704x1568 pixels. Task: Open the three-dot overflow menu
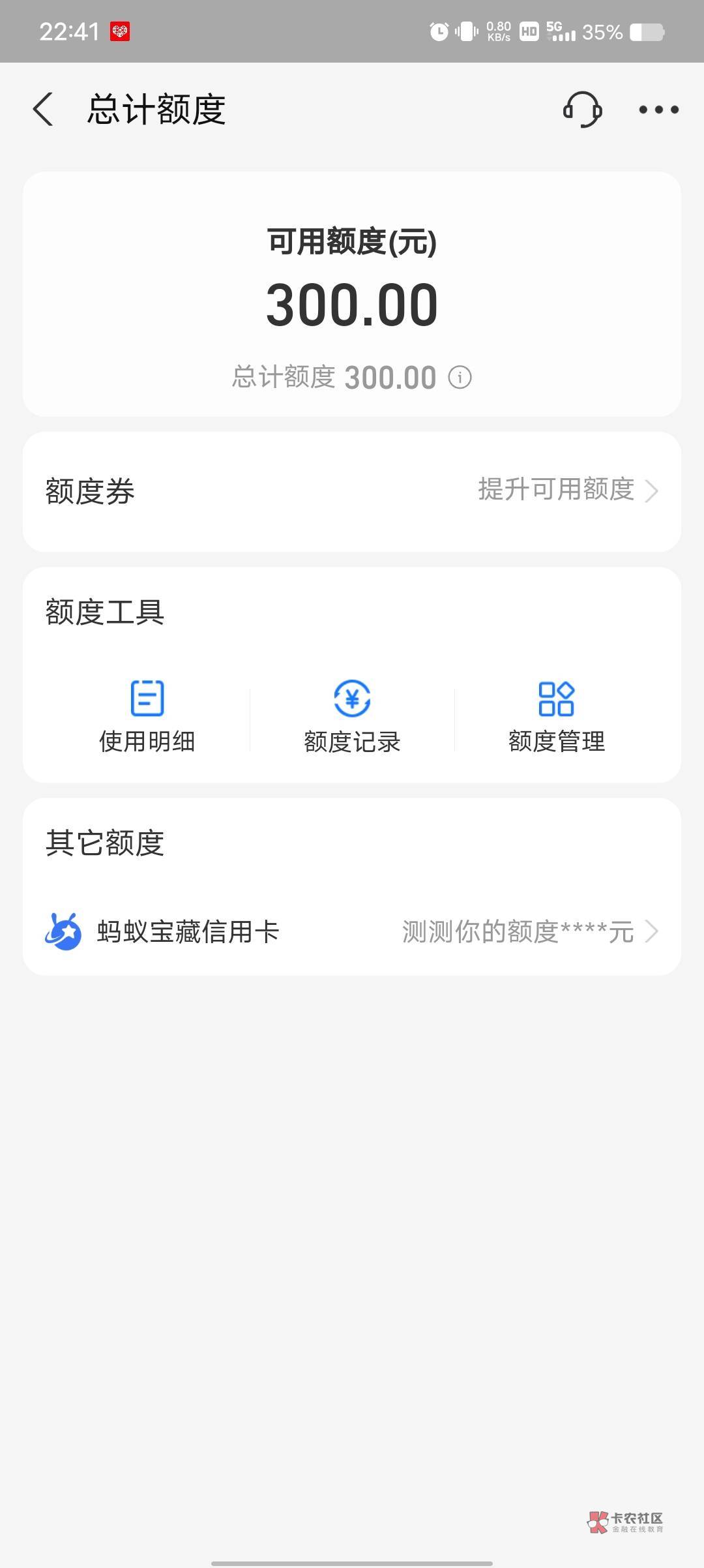[x=658, y=110]
